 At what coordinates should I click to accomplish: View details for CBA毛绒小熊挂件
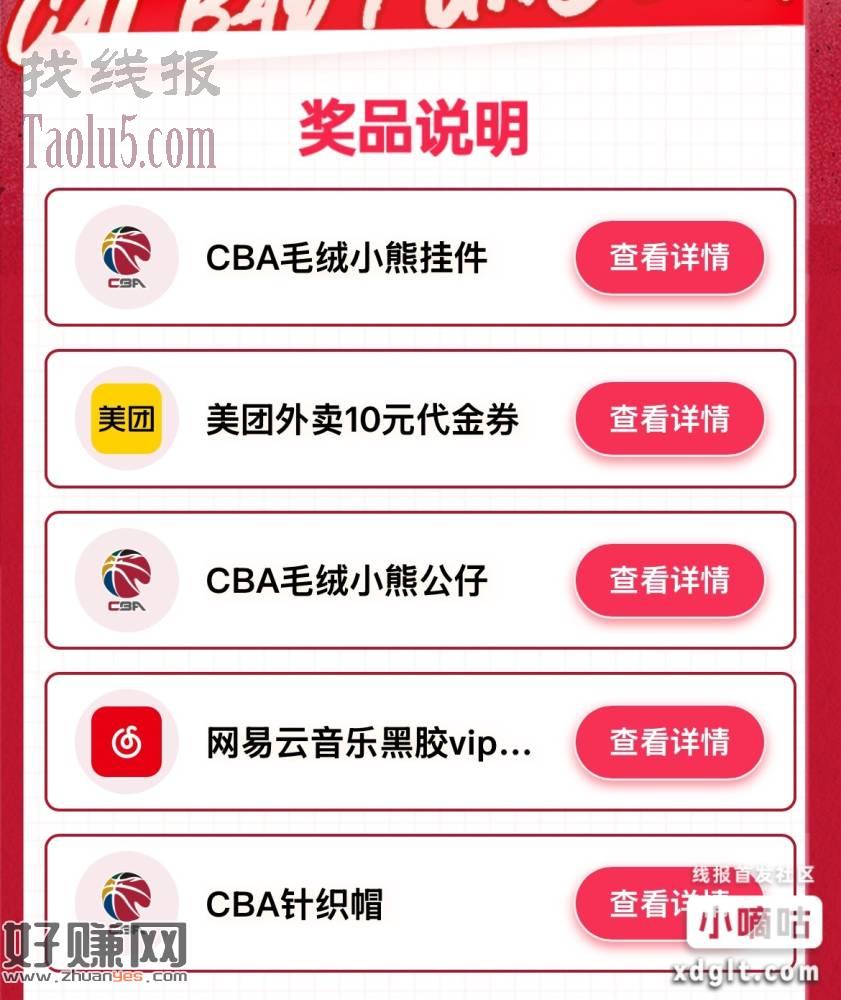[x=669, y=257]
